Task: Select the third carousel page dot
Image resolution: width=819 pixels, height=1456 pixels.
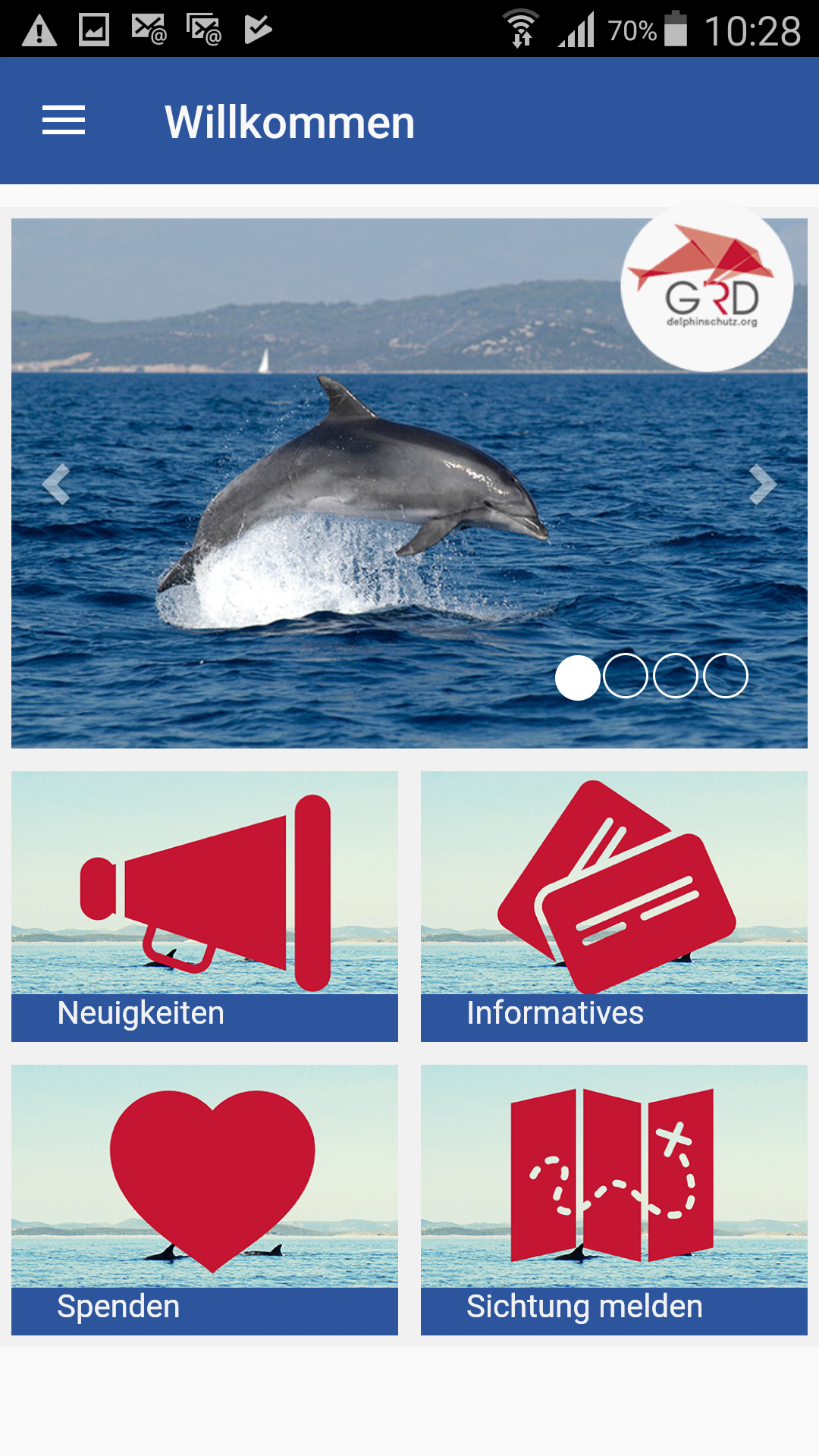Action: pyautogui.click(x=675, y=676)
